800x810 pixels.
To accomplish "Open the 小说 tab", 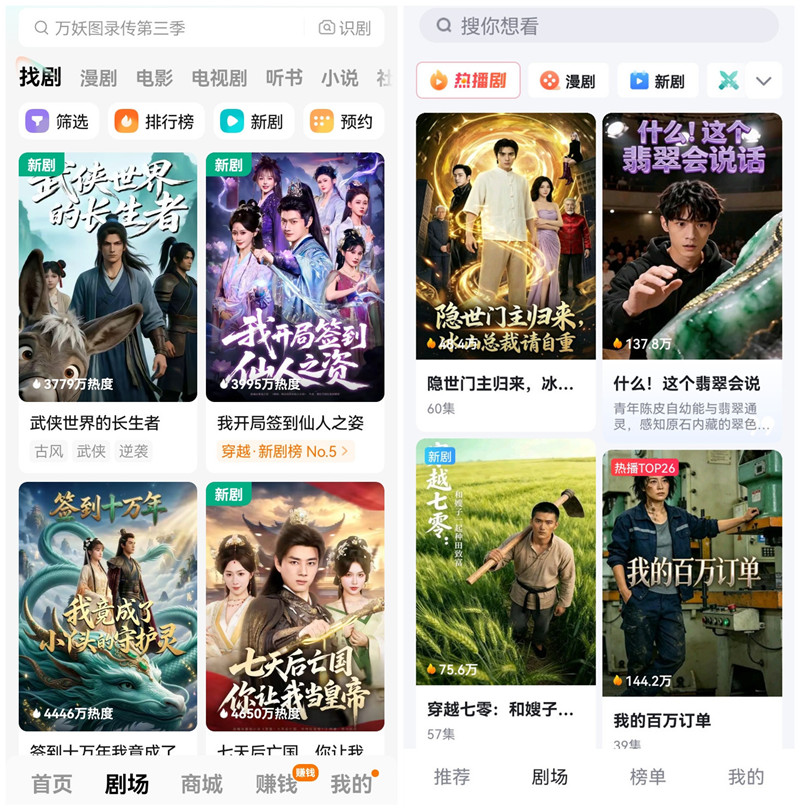I will pos(339,77).
